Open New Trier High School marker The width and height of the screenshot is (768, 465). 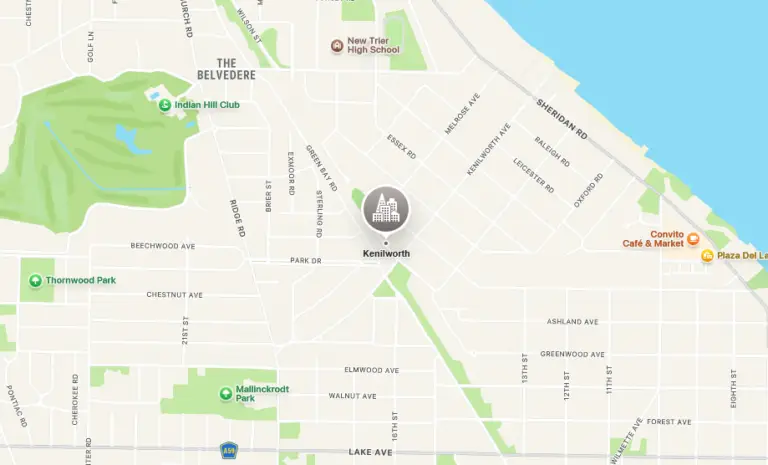337,45
